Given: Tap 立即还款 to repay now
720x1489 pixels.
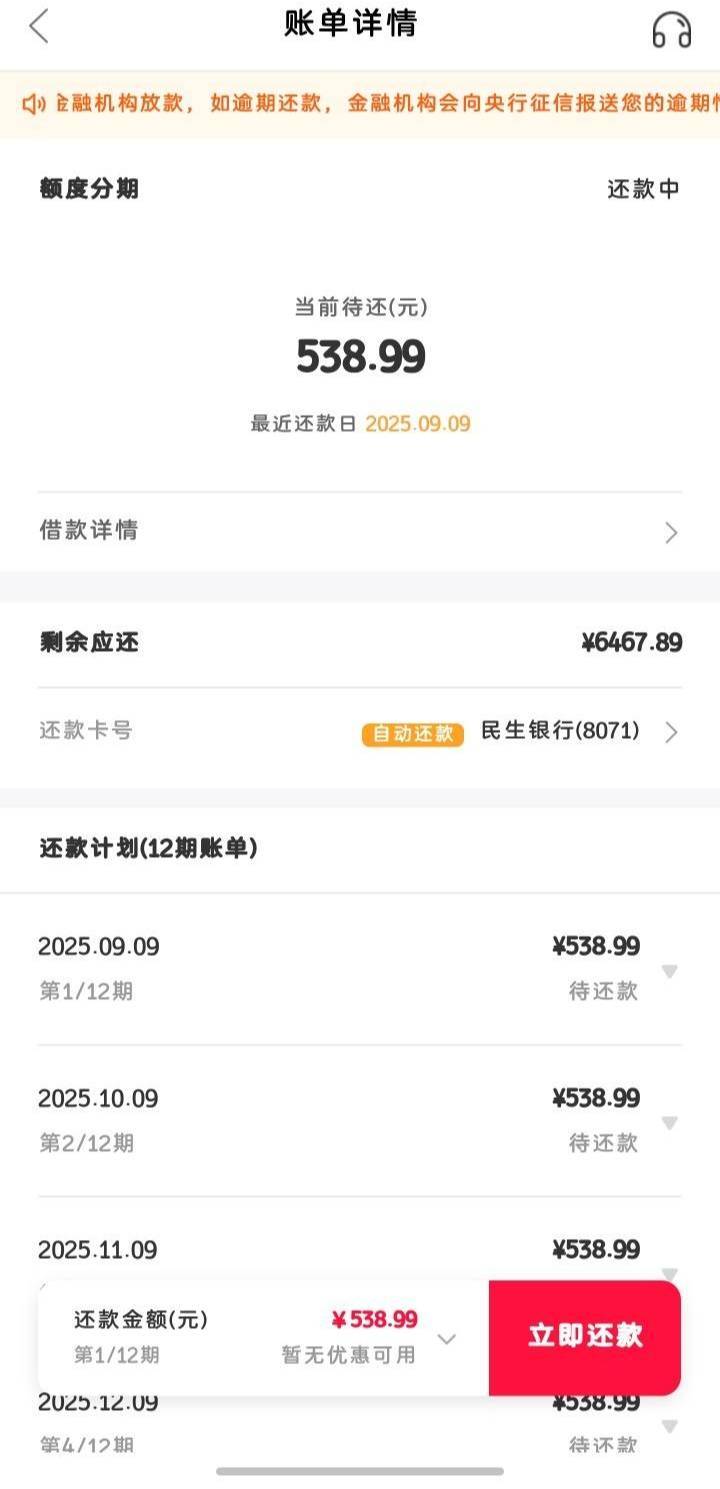Looking at the screenshot, I should click(585, 1337).
